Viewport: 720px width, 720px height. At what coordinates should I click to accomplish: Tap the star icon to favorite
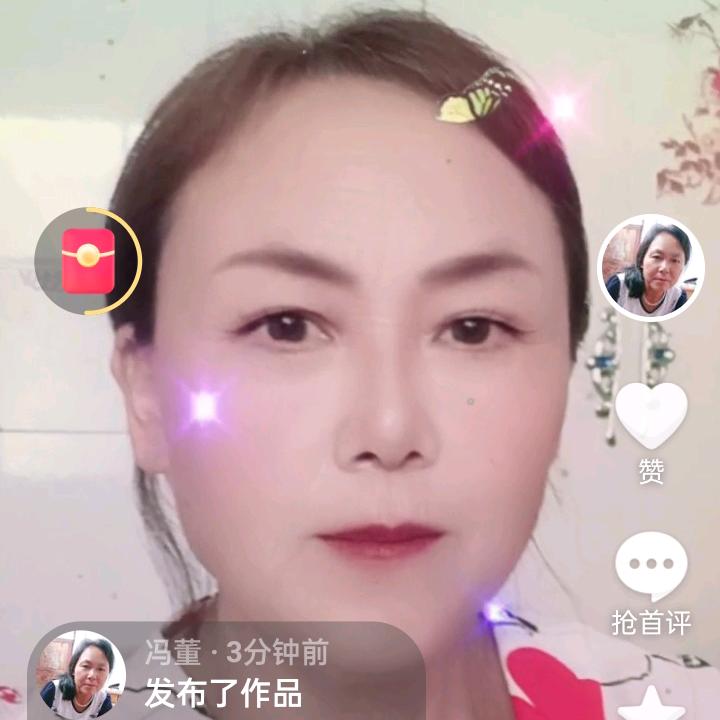click(651, 703)
